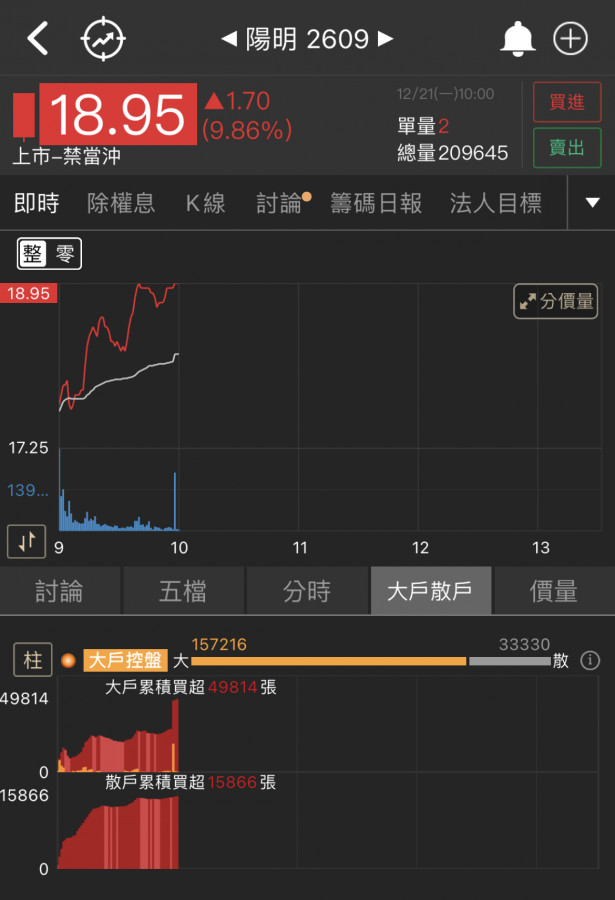Tap the 買進 buy button
The height and width of the screenshot is (900, 615).
pos(567,102)
